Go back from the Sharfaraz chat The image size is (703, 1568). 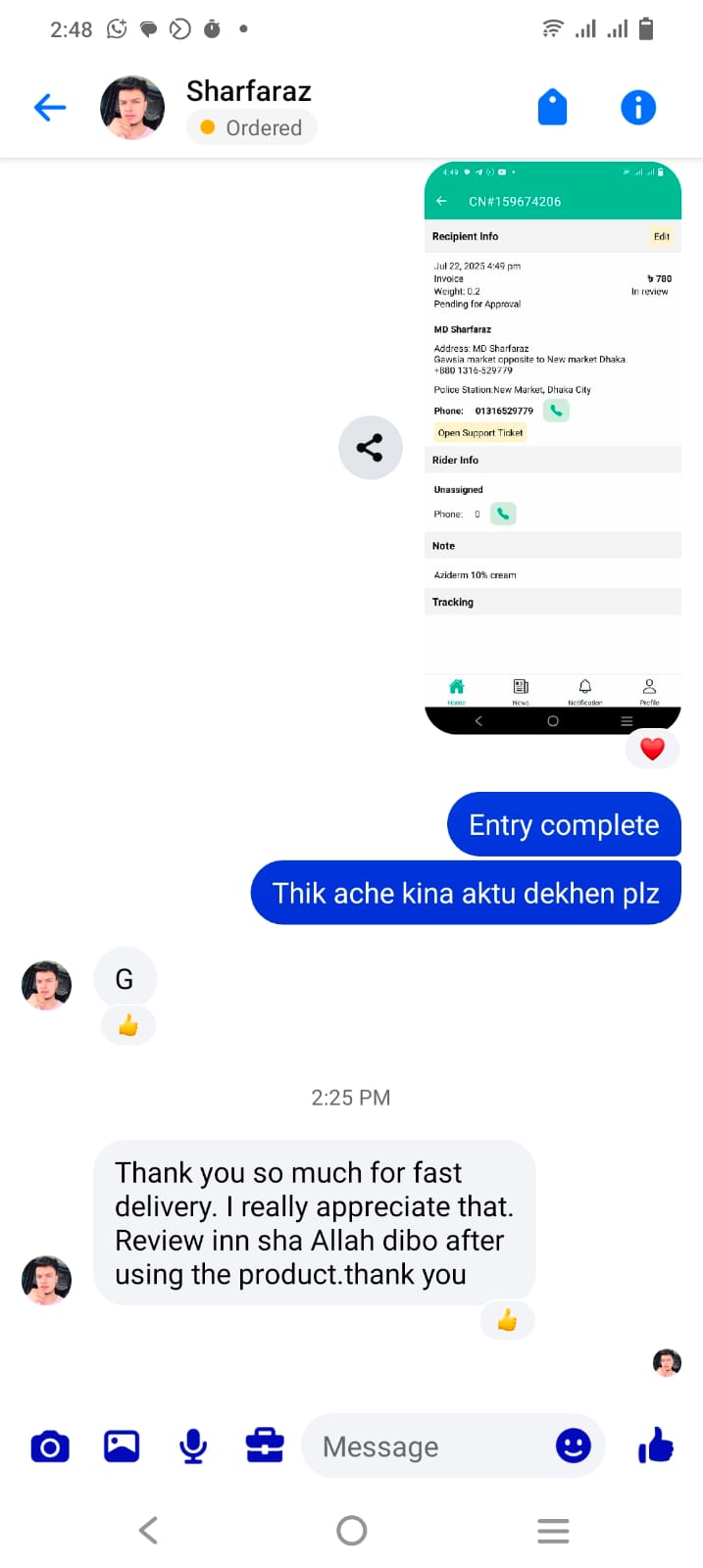click(x=50, y=107)
